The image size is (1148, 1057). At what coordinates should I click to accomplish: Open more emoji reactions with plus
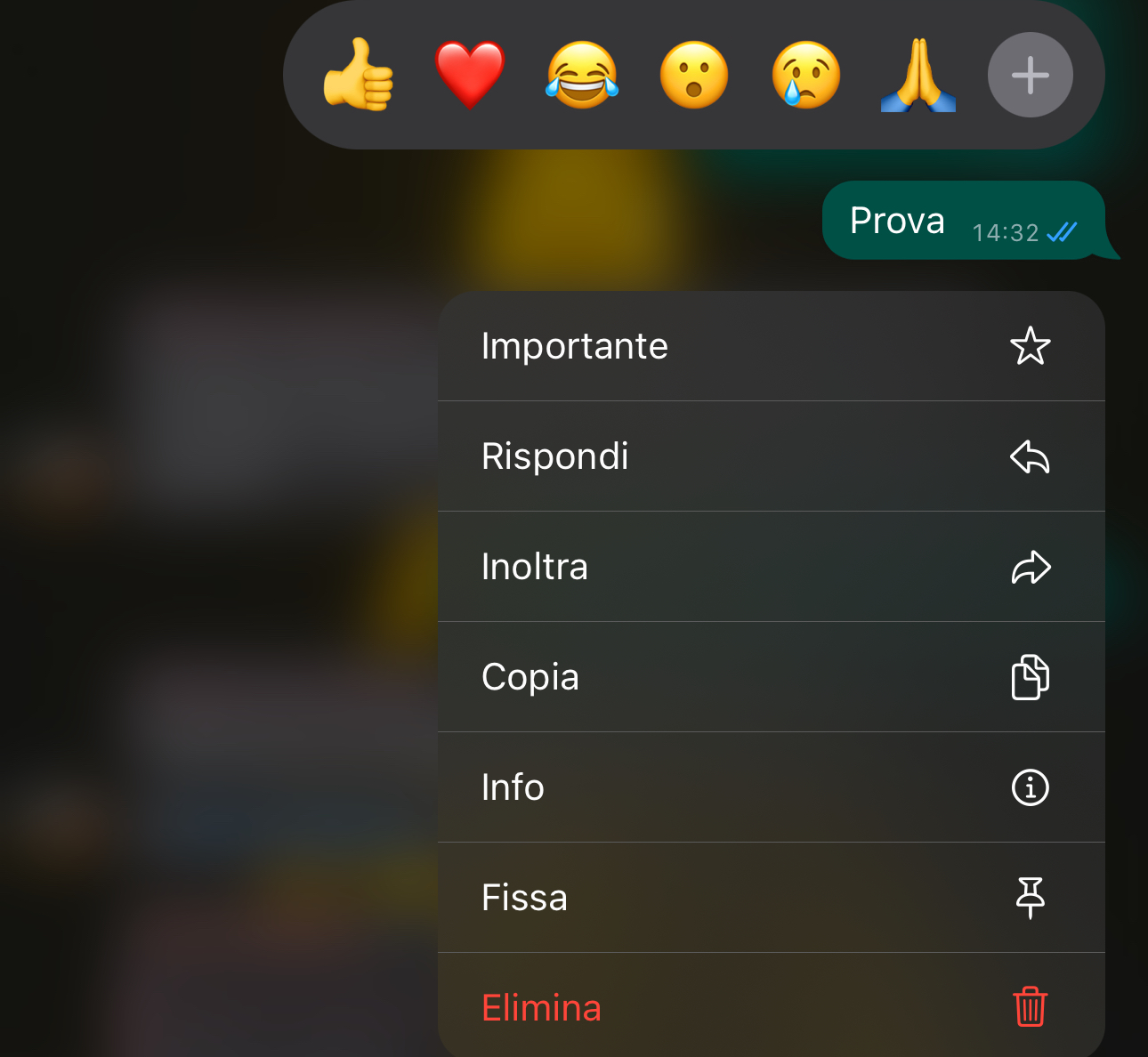point(1030,76)
